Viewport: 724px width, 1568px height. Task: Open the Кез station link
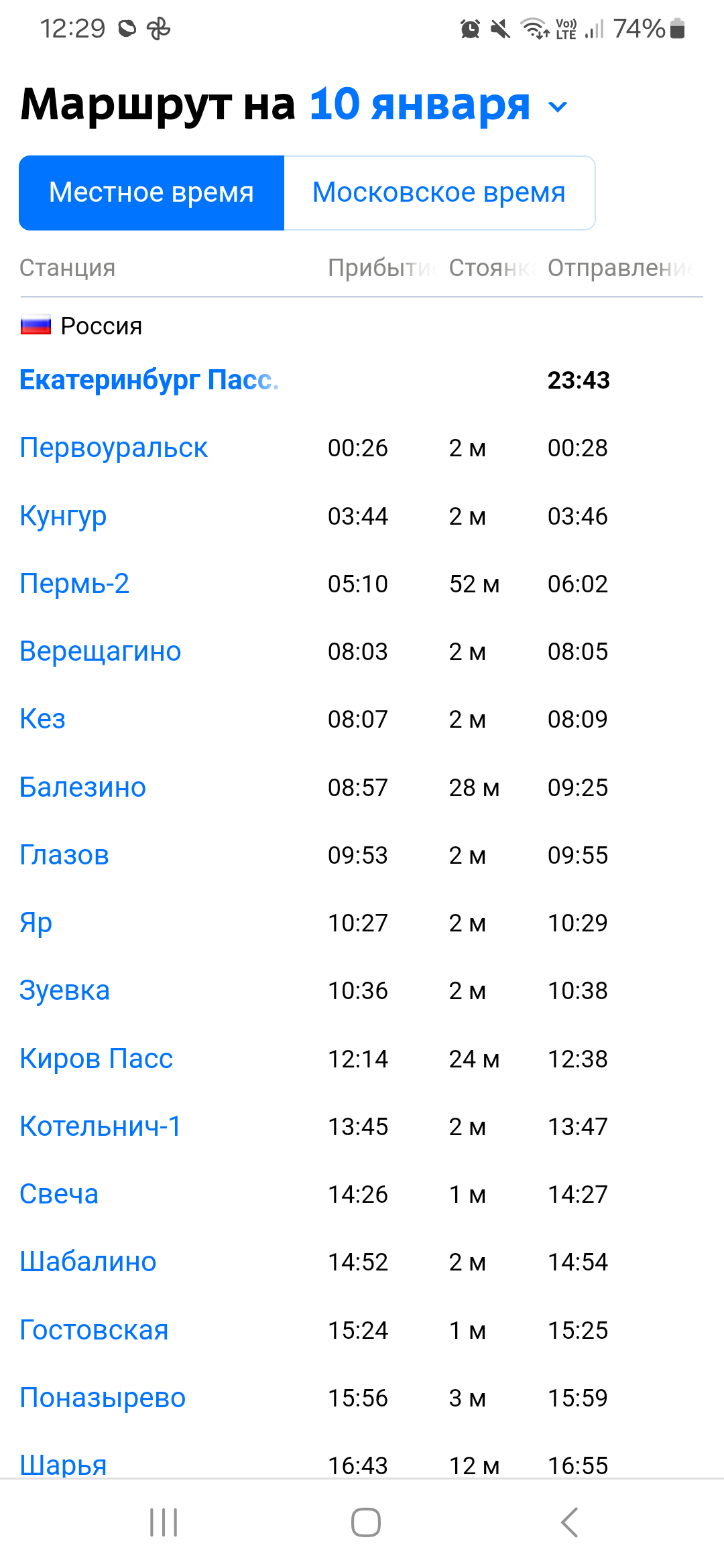click(43, 719)
